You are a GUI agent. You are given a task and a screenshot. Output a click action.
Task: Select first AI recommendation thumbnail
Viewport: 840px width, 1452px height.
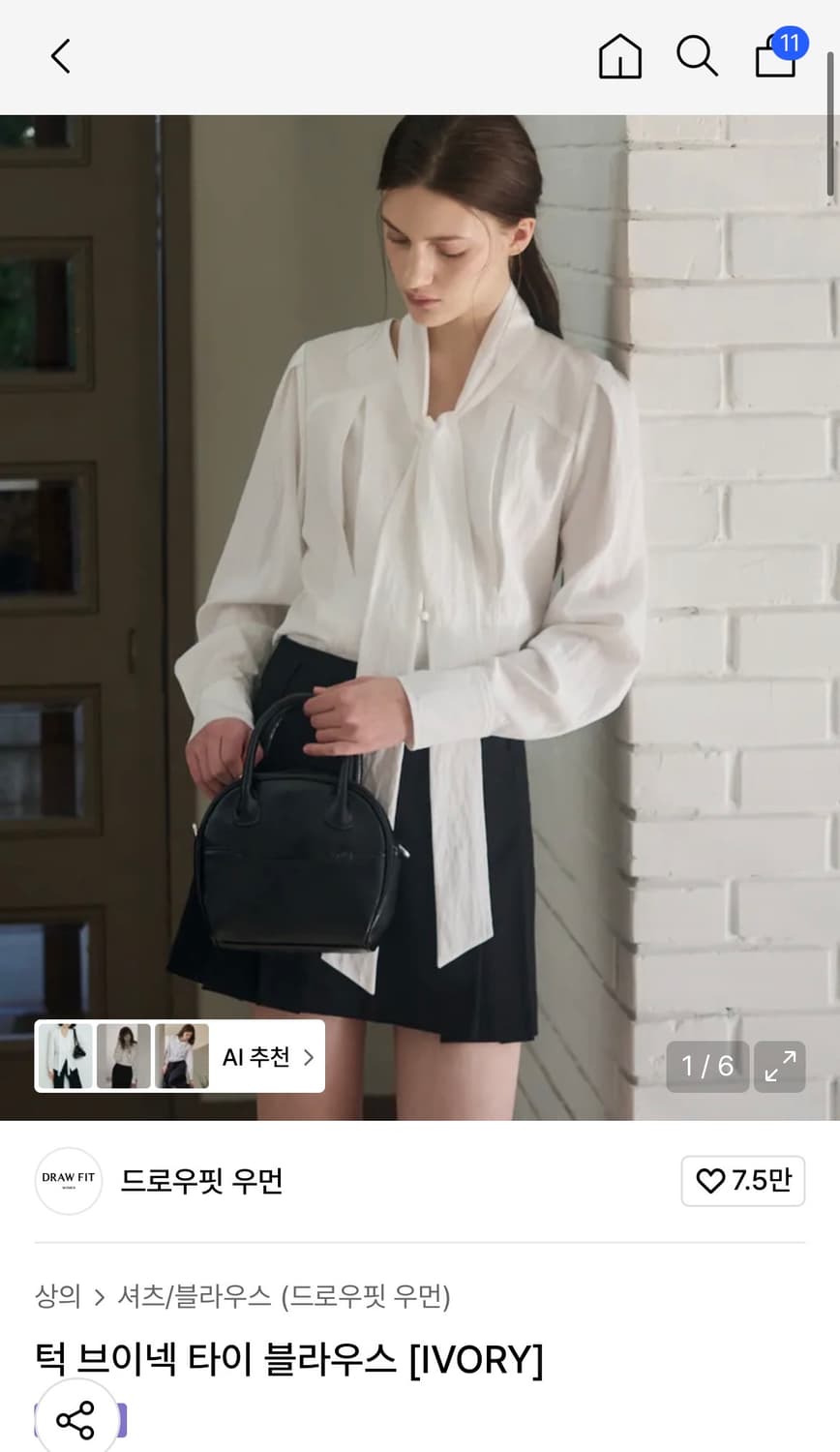(x=64, y=1055)
